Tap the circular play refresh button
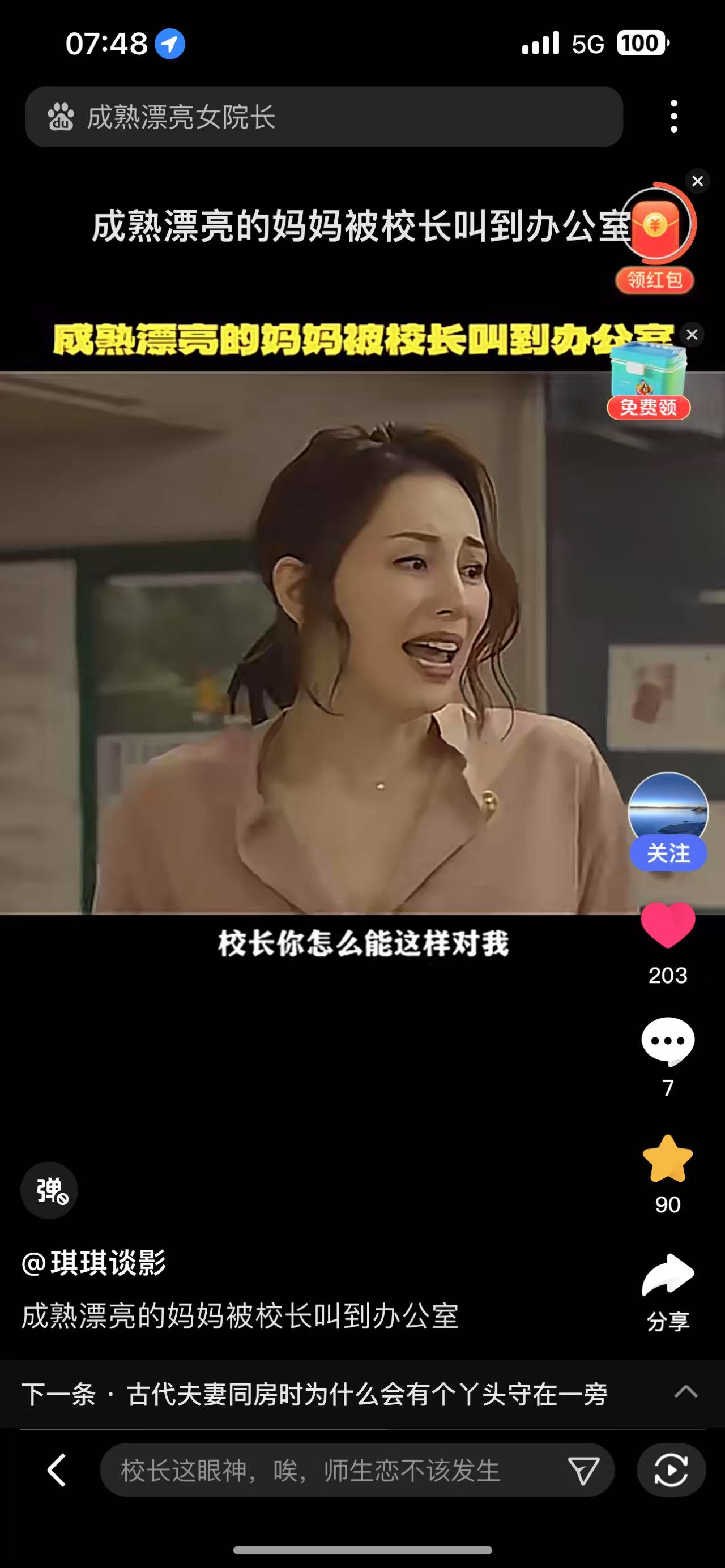Image resolution: width=725 pixels, height=1568 pixels. point(671,1470)
